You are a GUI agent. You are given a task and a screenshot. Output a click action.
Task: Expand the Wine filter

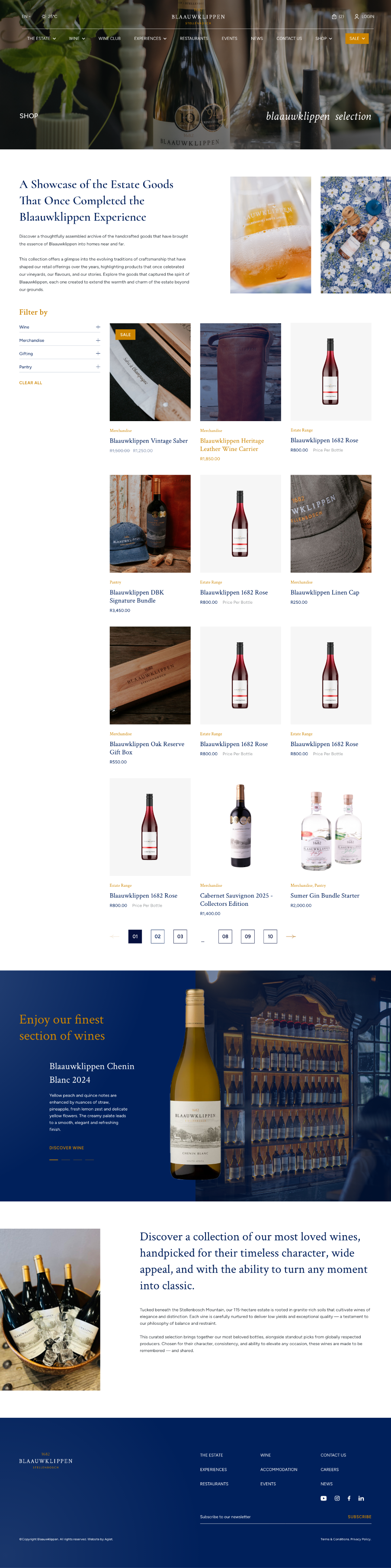(x=98, y=327)
